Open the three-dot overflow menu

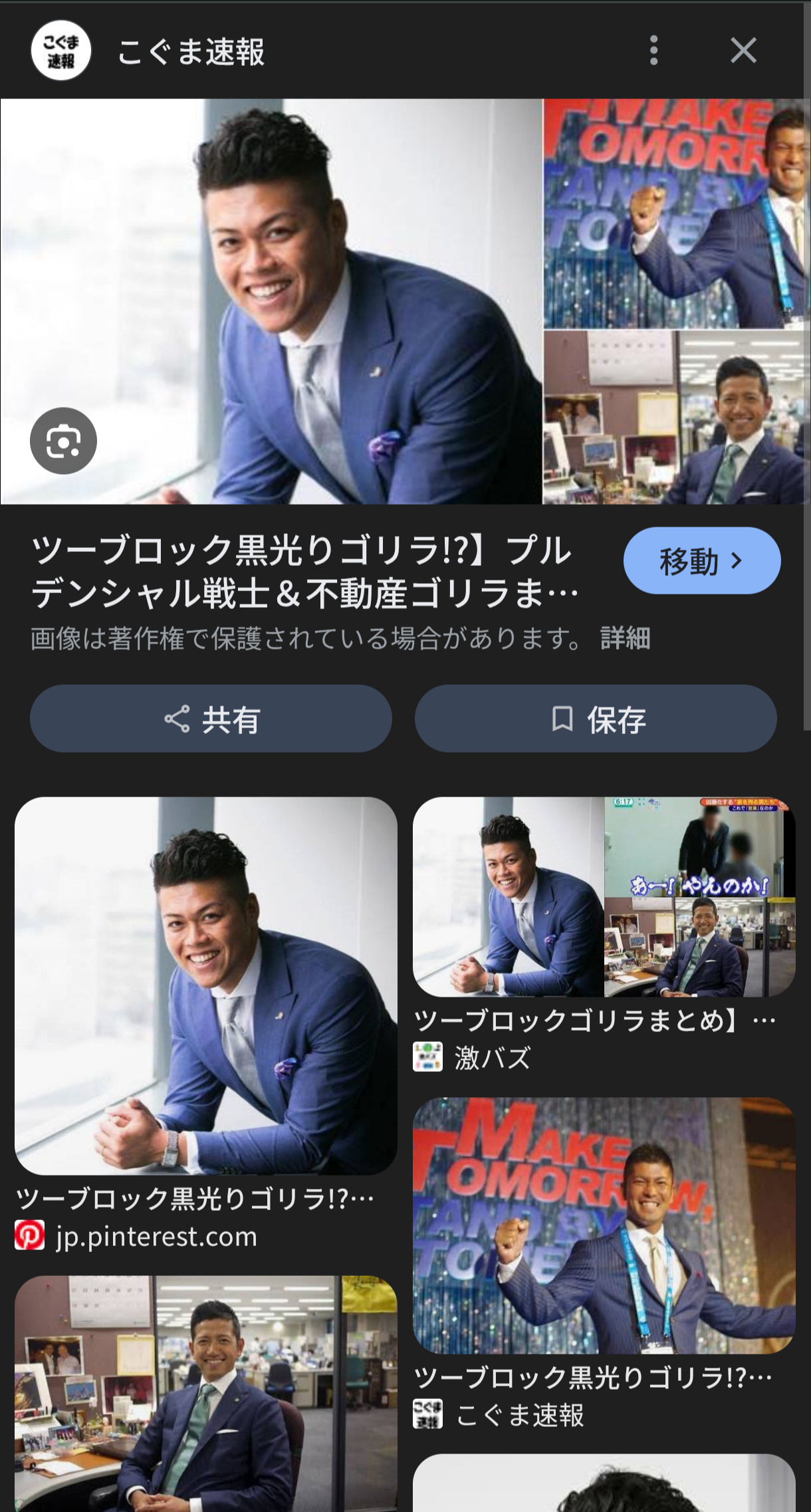(654, 51)
